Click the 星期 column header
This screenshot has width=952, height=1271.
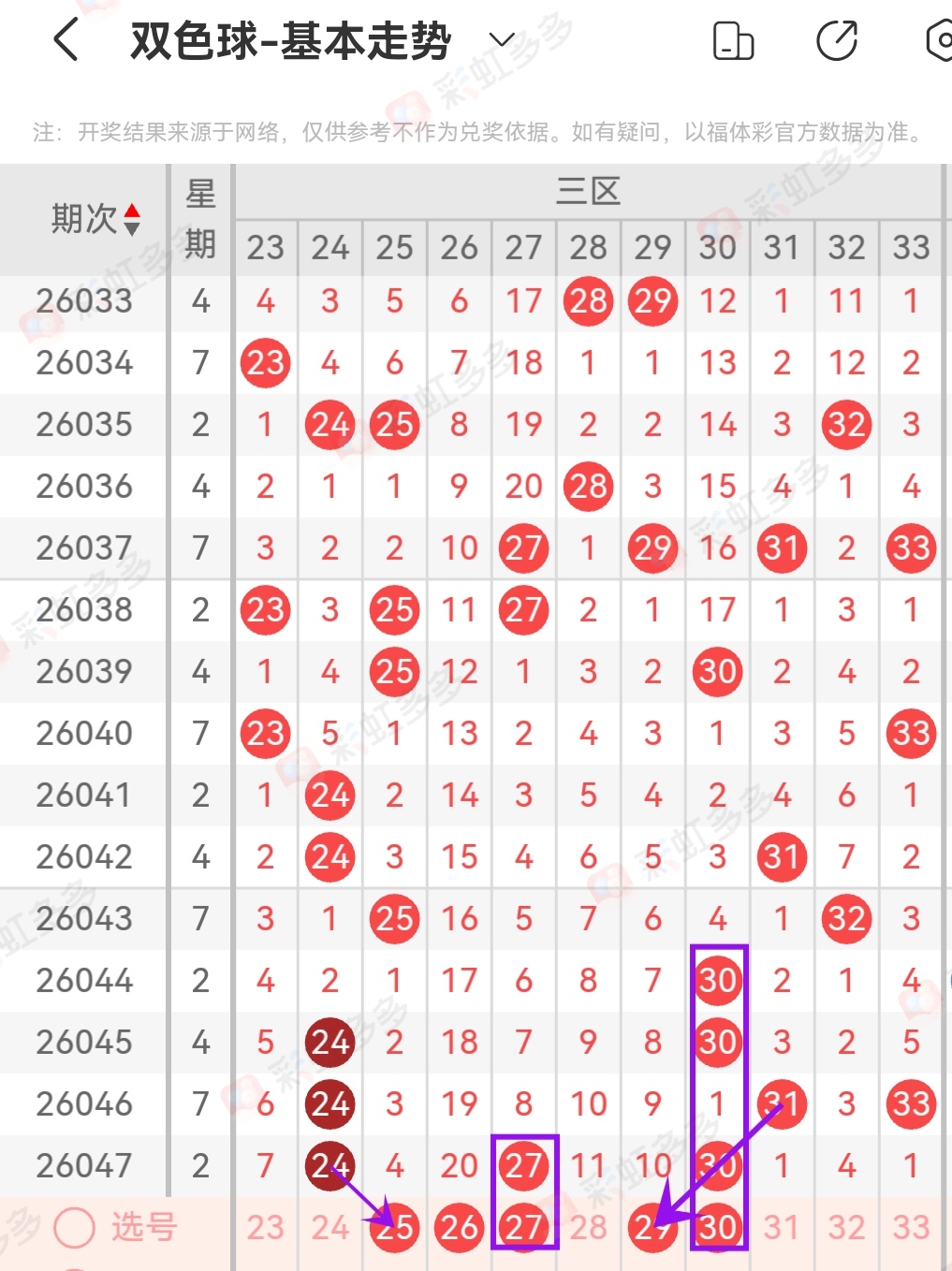[199, 219]
